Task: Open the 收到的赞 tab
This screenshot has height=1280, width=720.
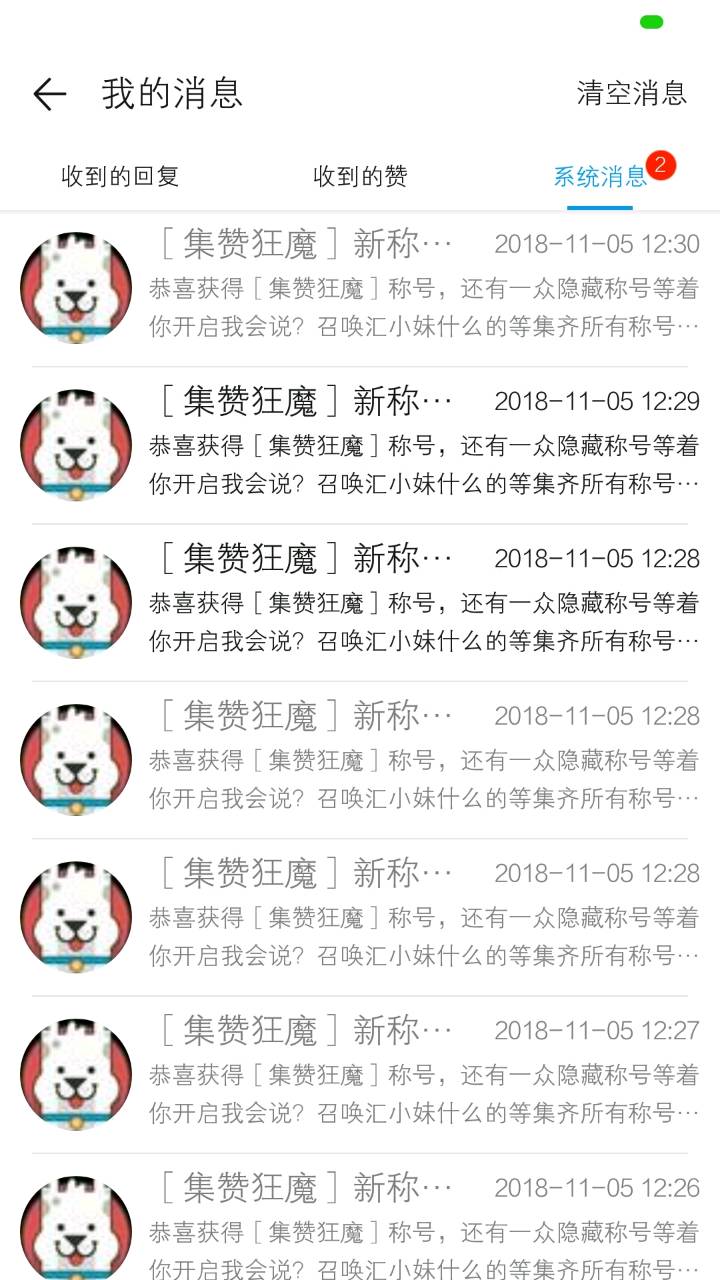Action: (x=360, y=177)
